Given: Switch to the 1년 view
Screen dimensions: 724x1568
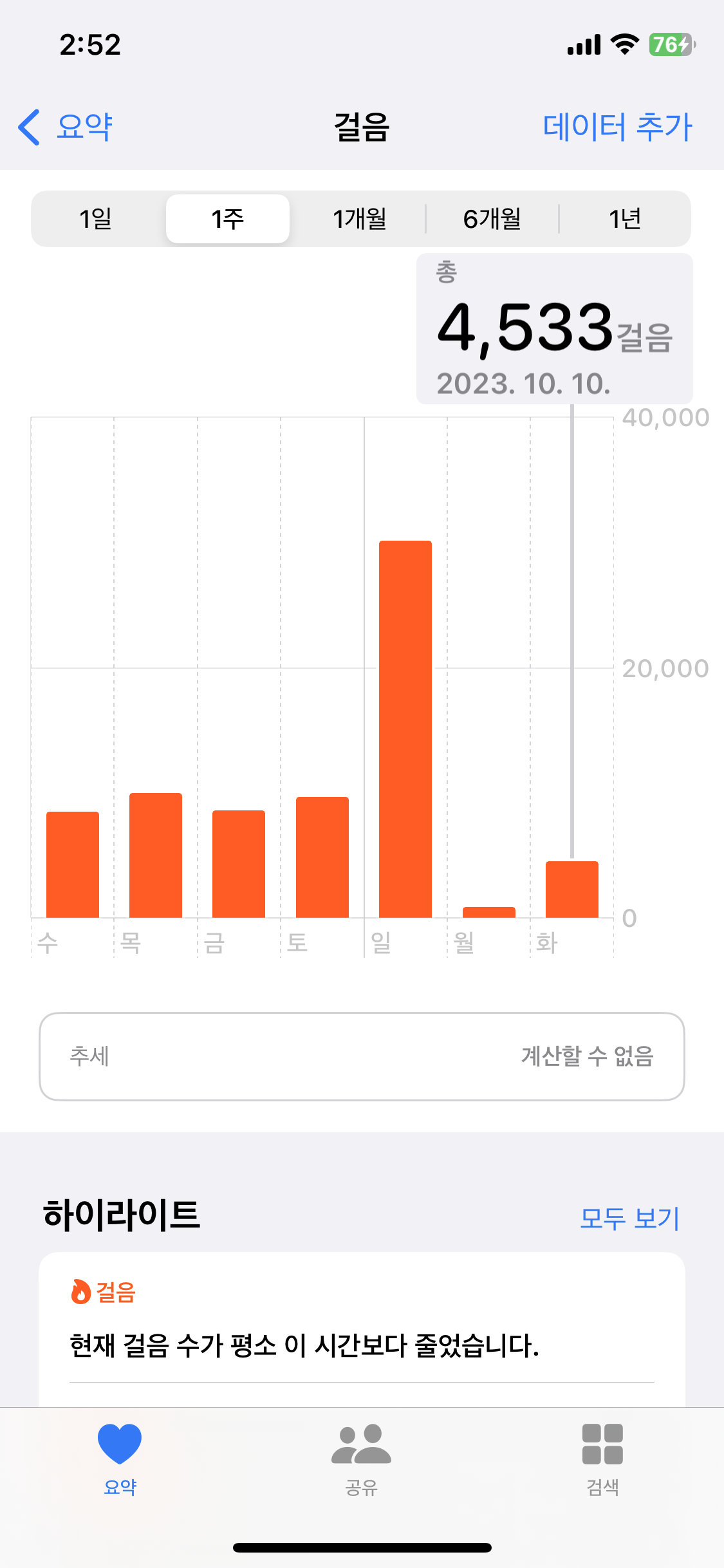Looking at the screenshot, I should pyautogui.click(x=624, y=219).
